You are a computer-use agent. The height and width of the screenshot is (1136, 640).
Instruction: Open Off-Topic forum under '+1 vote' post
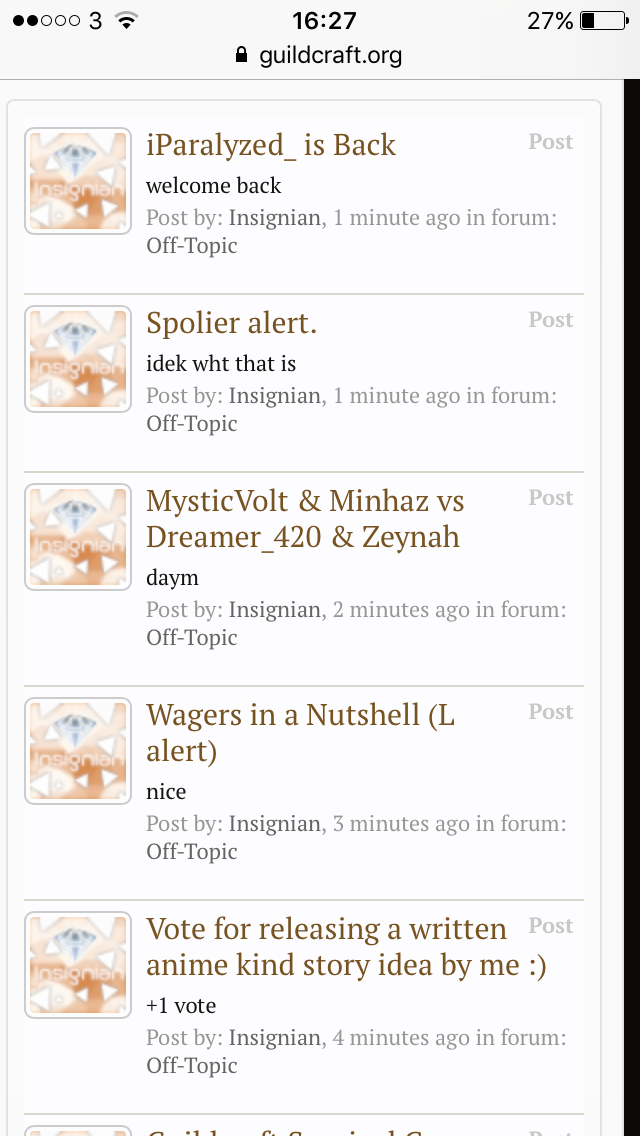pyautogui.click(x=192, y=1066)
